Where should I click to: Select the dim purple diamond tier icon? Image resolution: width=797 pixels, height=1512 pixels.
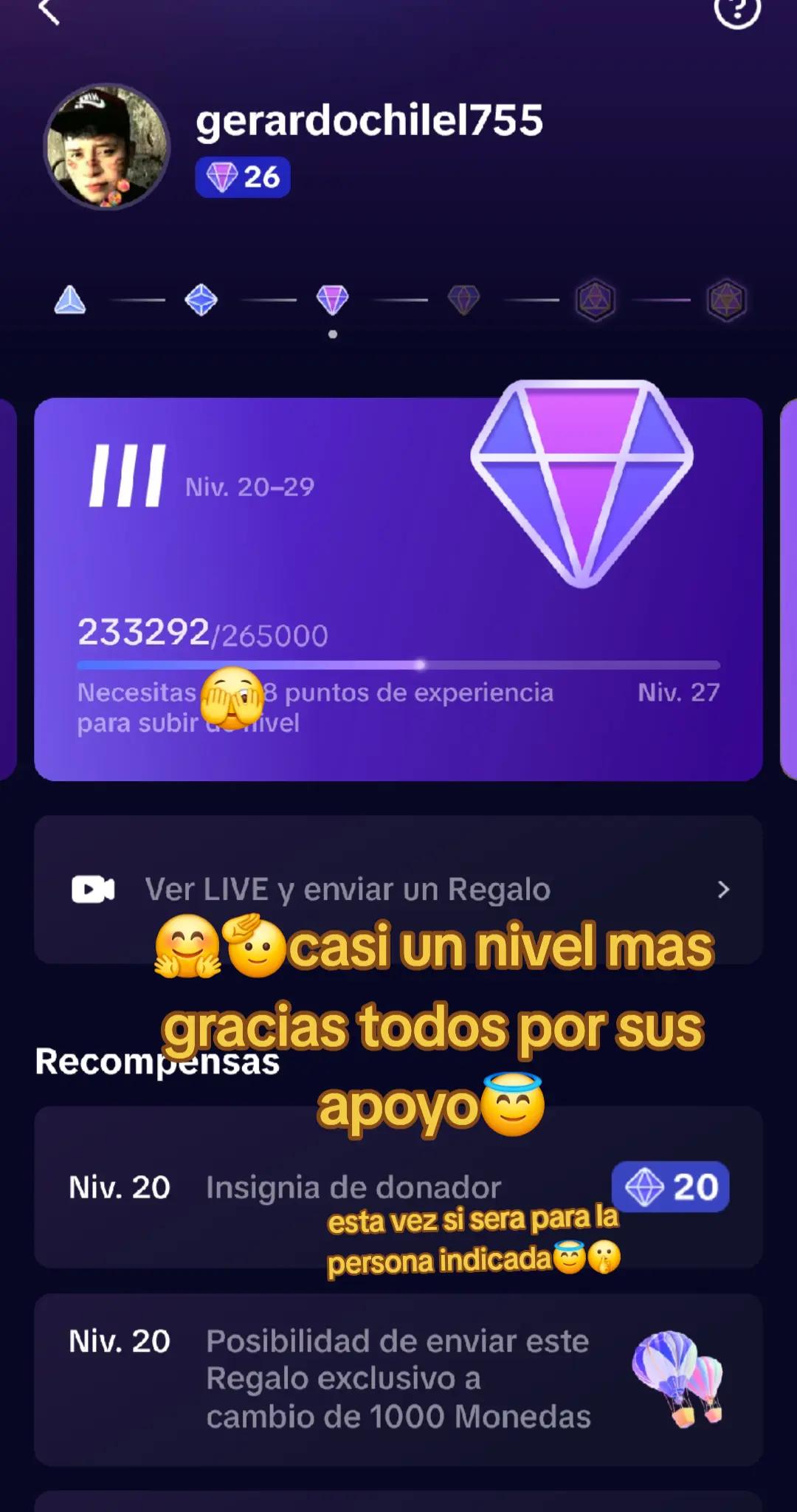click(463, 300)
